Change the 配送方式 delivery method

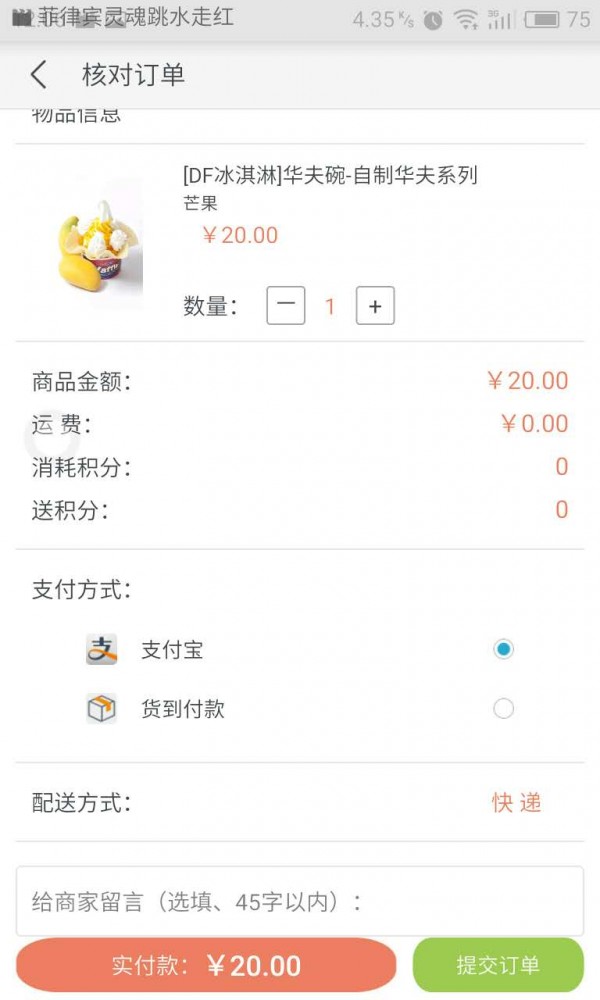[516, 803]
